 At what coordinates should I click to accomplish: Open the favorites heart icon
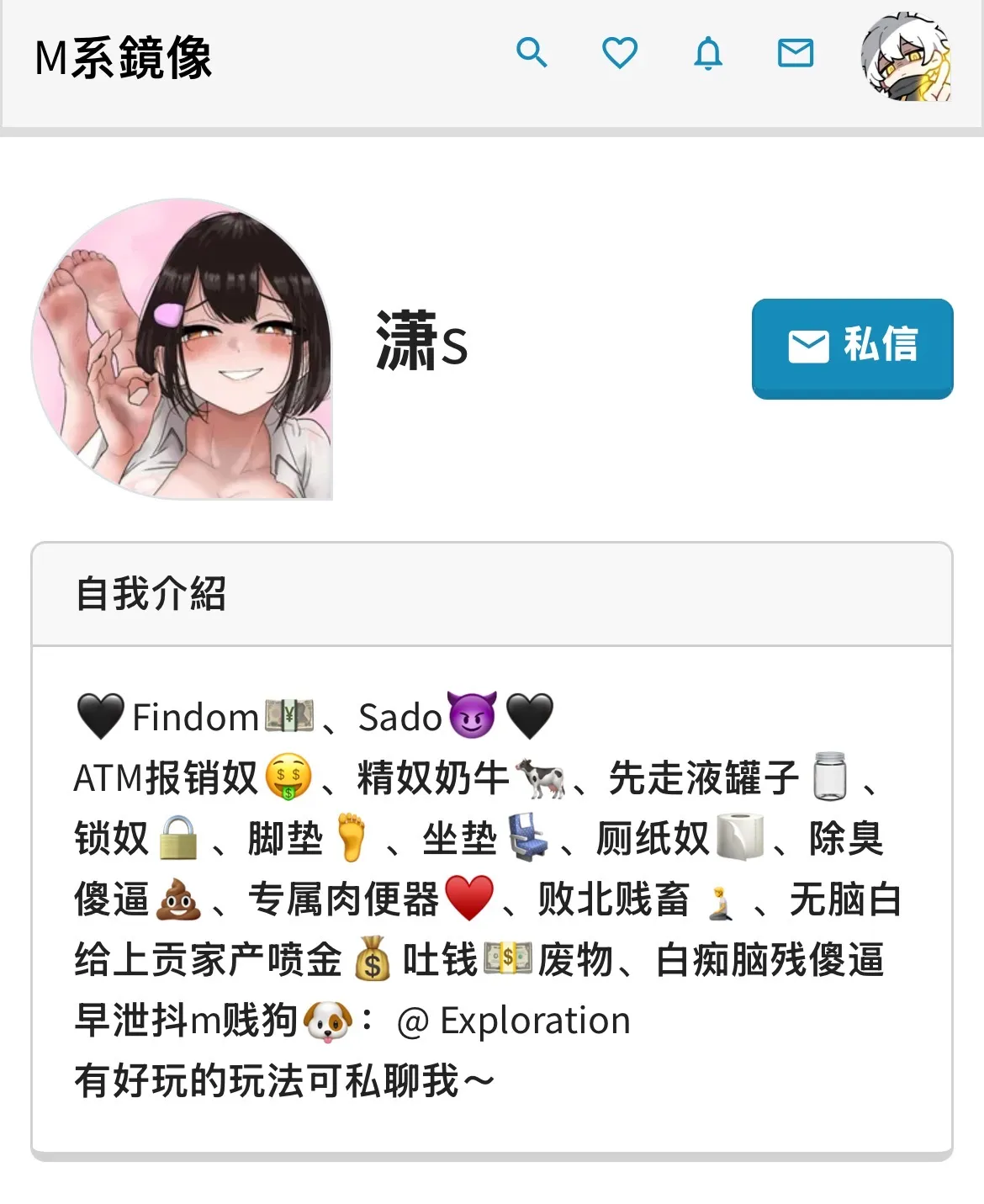coord(620,53)
